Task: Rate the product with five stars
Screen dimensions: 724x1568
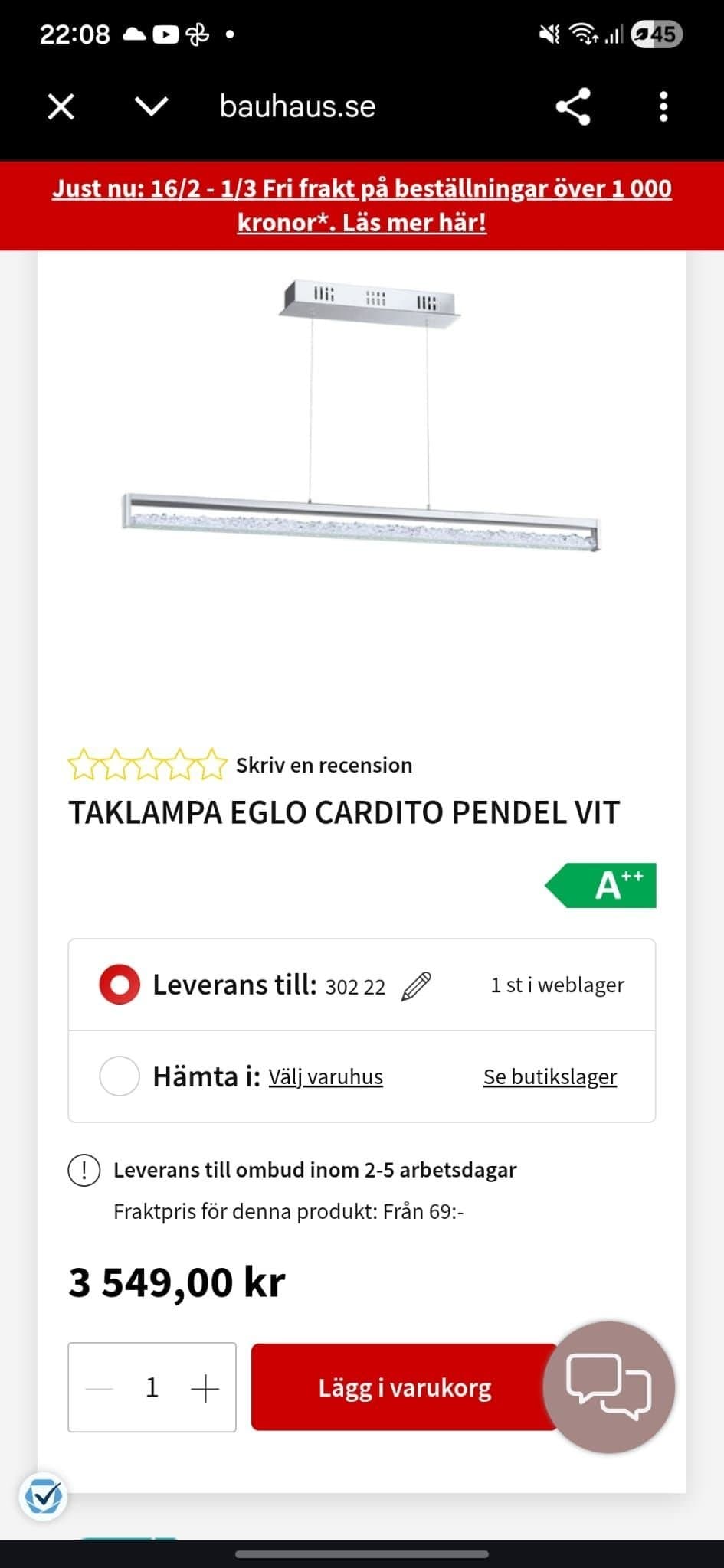Action: [x=213, y=763]
